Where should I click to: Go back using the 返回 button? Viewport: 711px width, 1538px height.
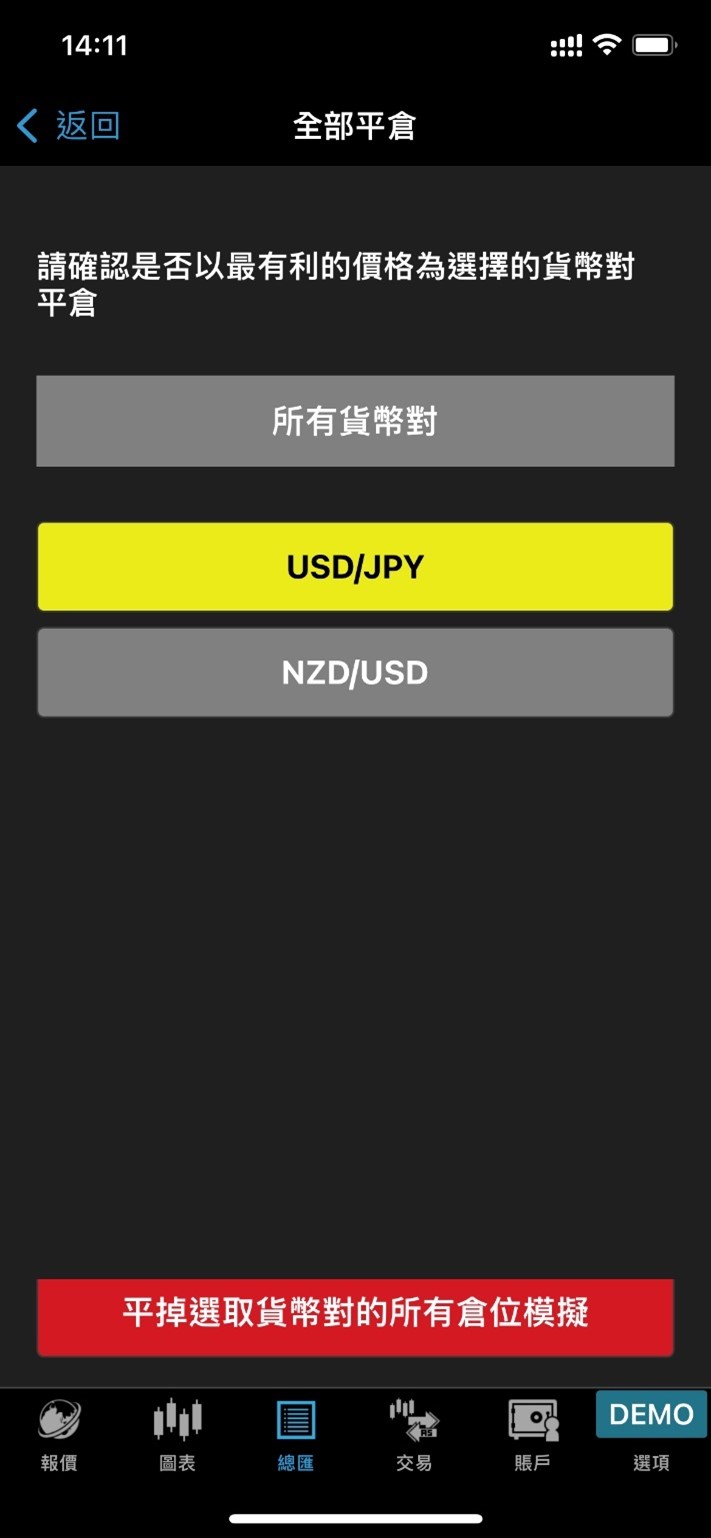(69, 127)
